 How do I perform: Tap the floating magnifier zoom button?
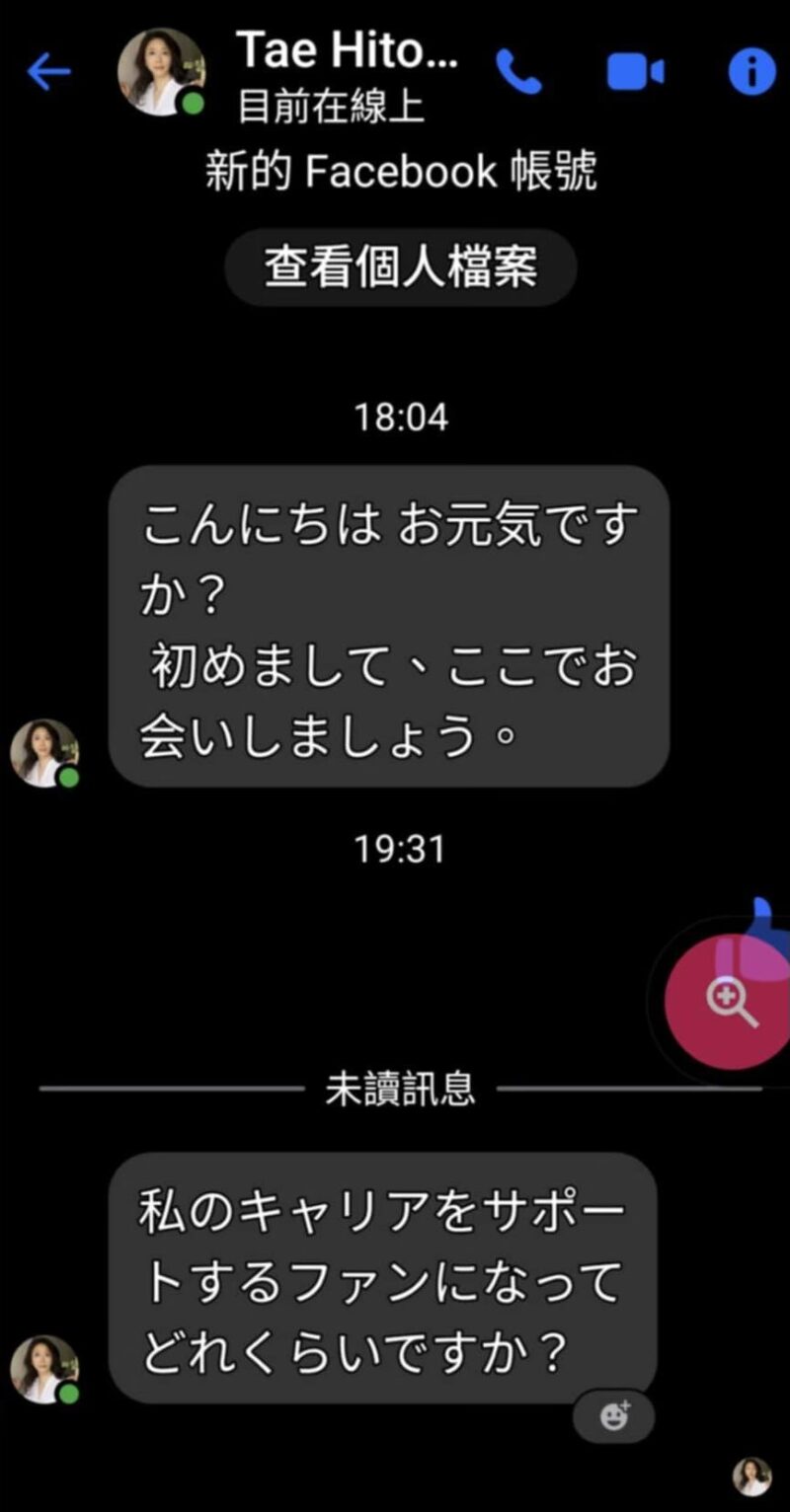(x=732, y=1003)
